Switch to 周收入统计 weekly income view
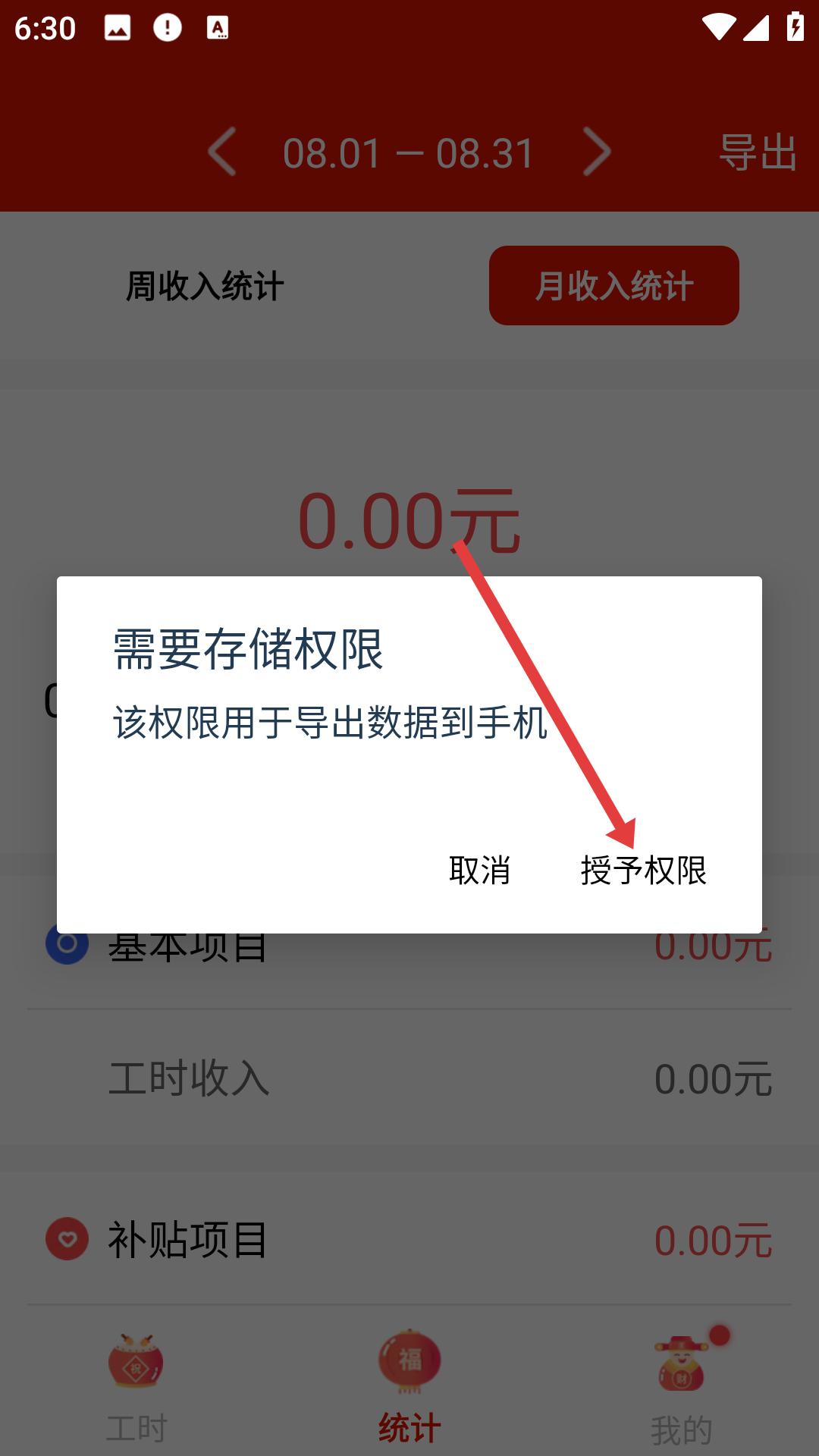 (205, 286)
